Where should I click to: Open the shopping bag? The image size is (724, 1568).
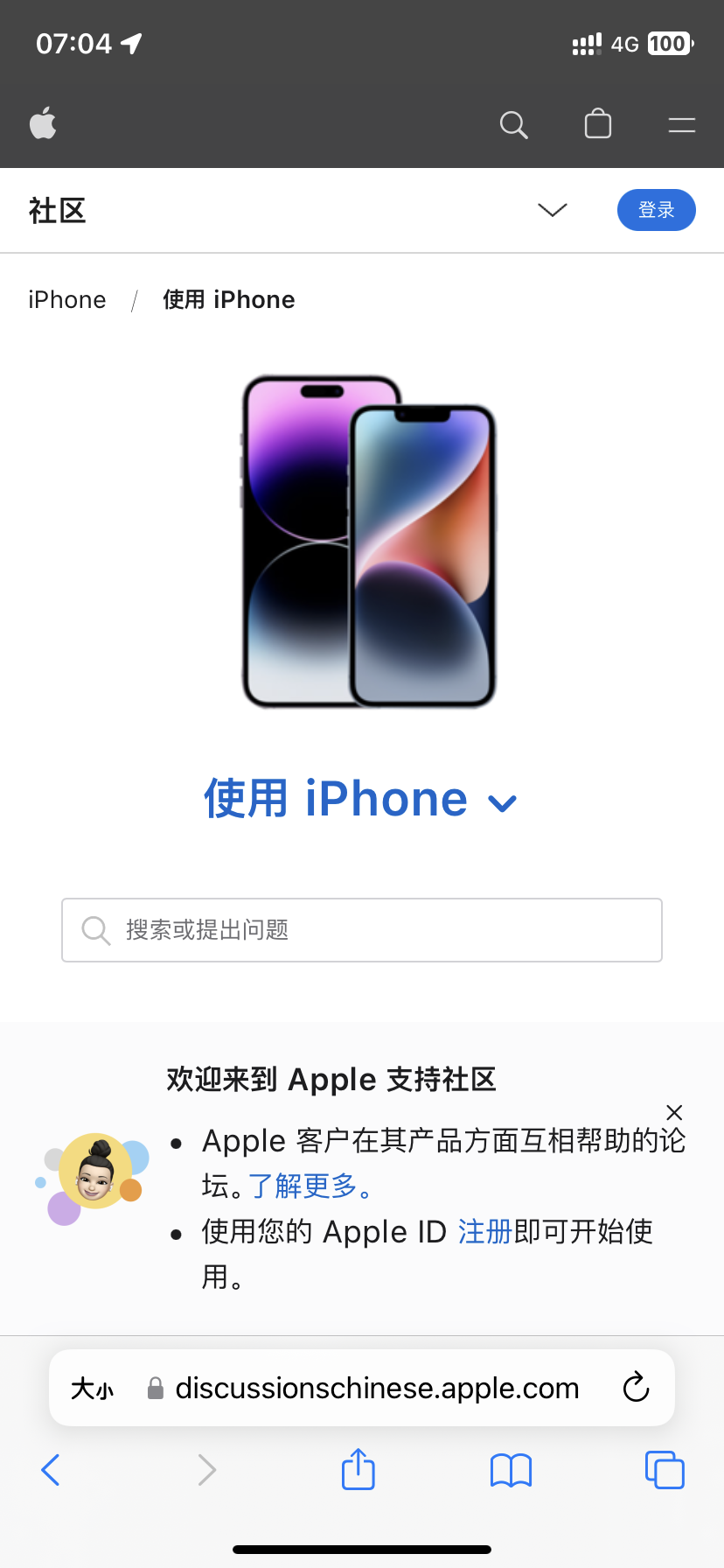[598, 124]
